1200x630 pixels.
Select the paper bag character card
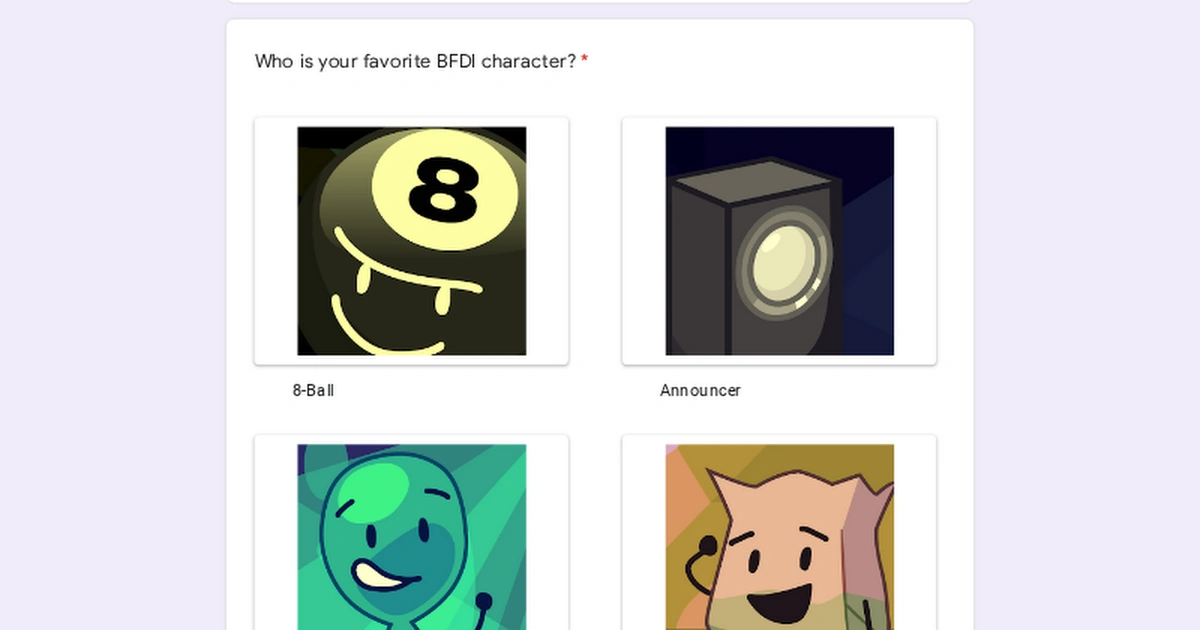coord(779,536)
